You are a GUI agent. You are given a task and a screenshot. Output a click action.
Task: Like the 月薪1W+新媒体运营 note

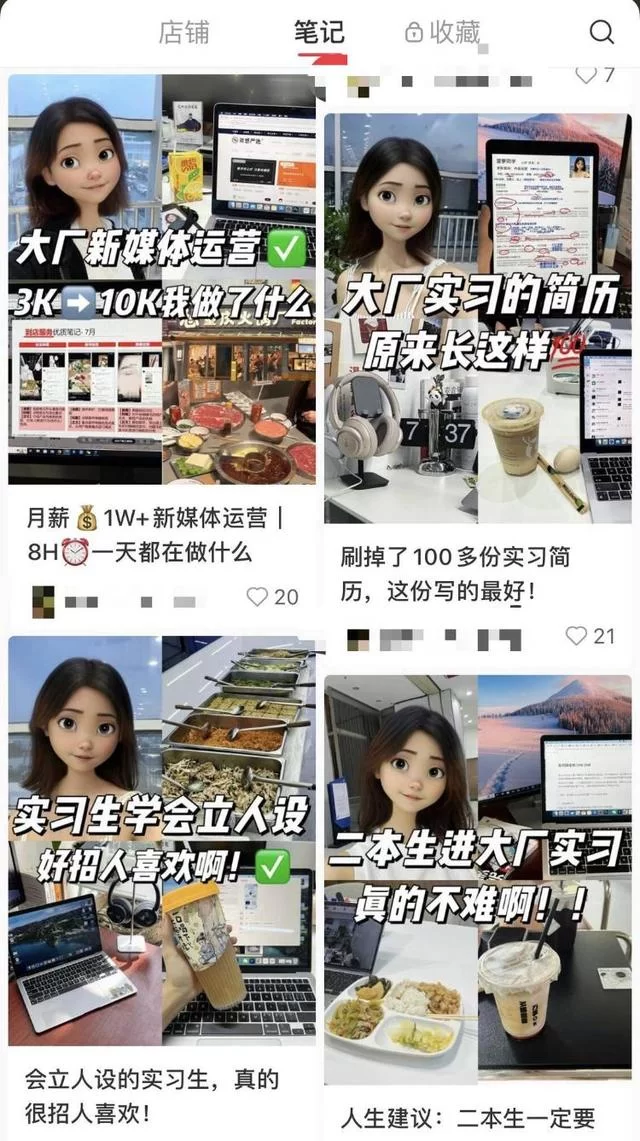258,597
